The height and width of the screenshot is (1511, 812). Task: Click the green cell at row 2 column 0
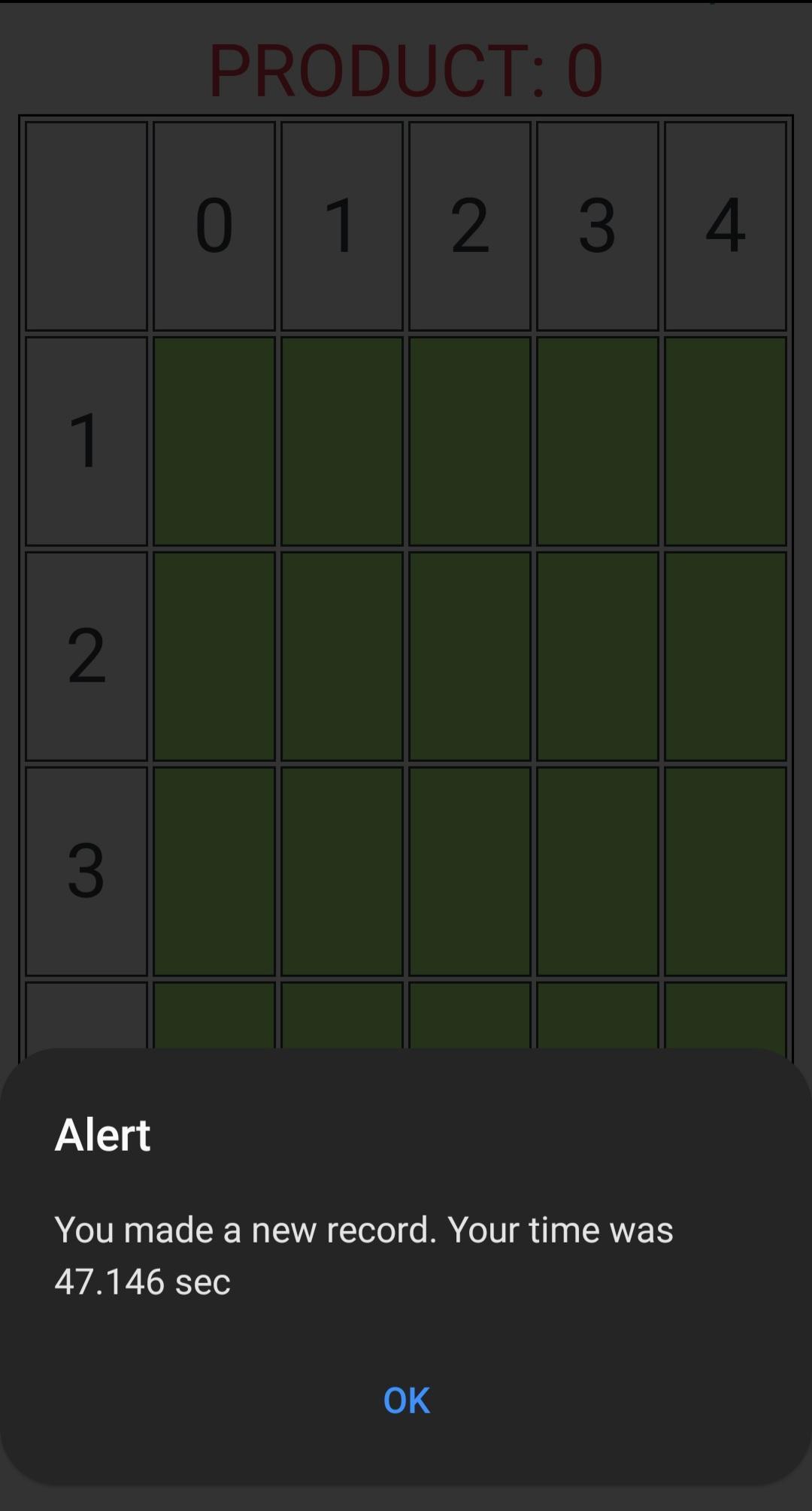coord(214,654)
